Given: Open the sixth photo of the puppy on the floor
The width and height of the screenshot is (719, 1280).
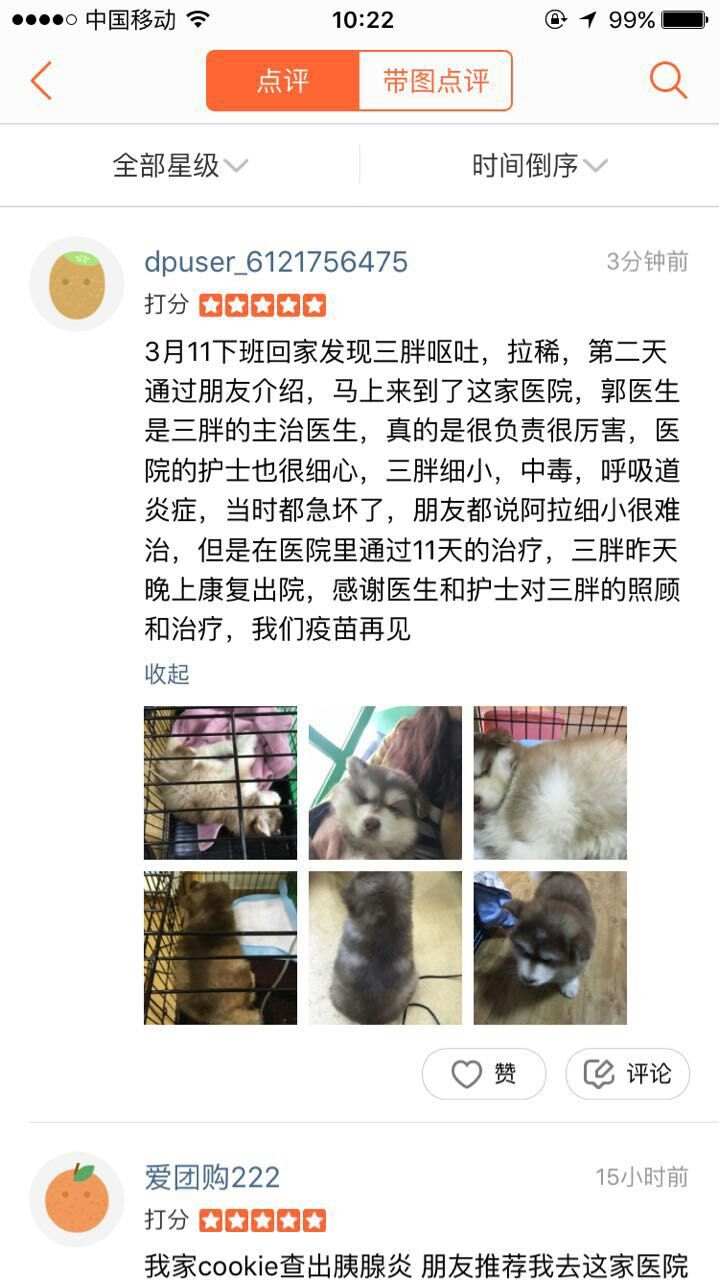Looking at the screenshot, I should click(x=550, y=947).
